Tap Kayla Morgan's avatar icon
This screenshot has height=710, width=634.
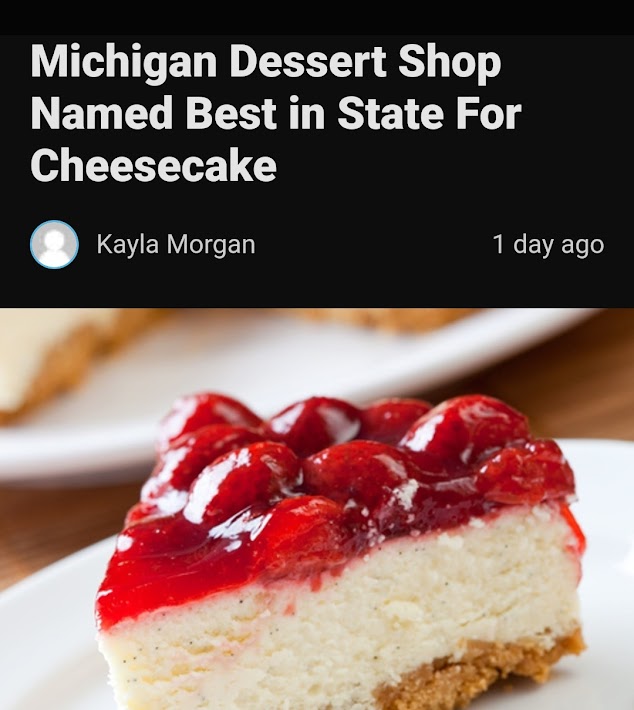[54, 245]
